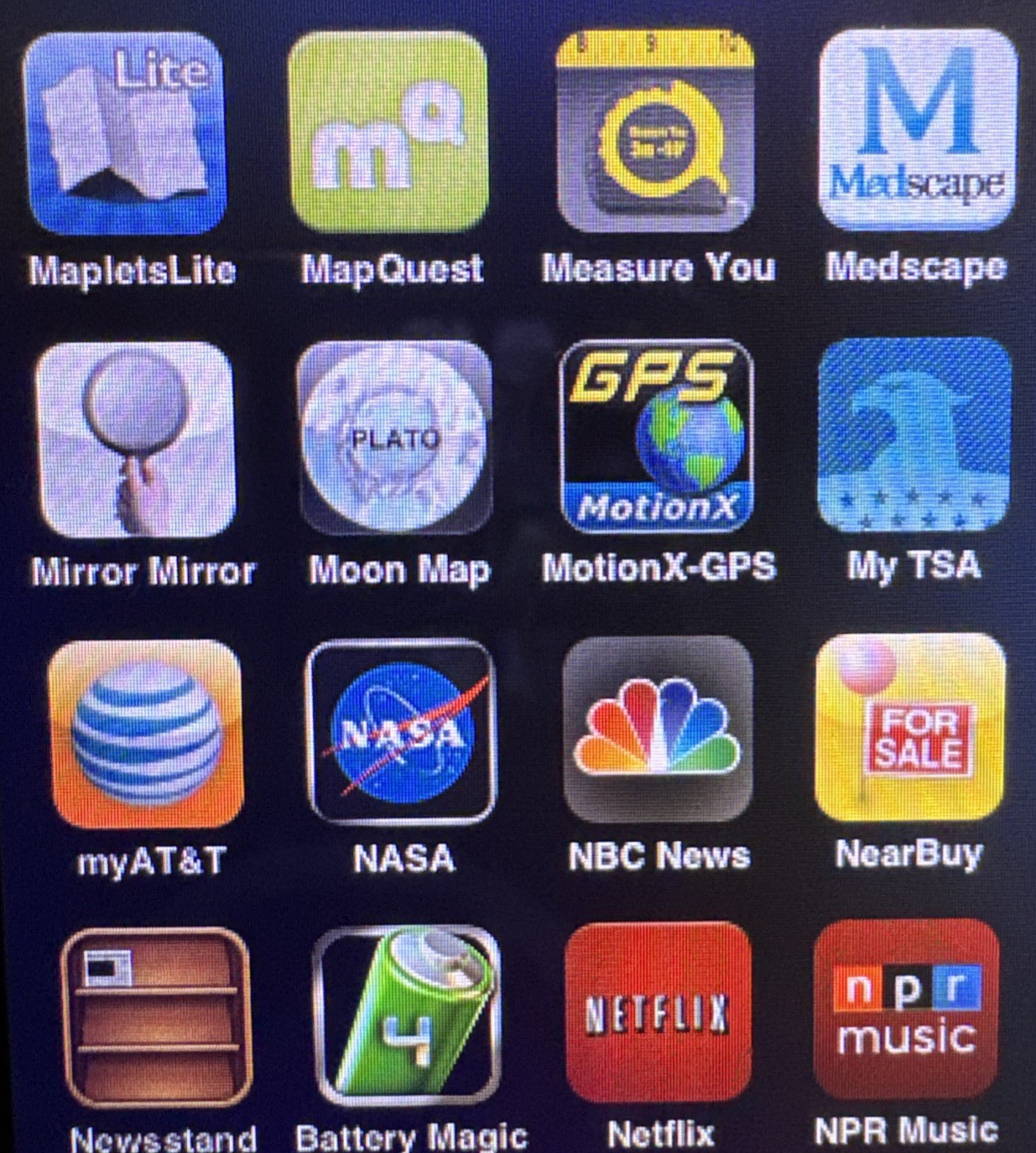
Task: Open Mirror Mirror
Action: (135, 439)
